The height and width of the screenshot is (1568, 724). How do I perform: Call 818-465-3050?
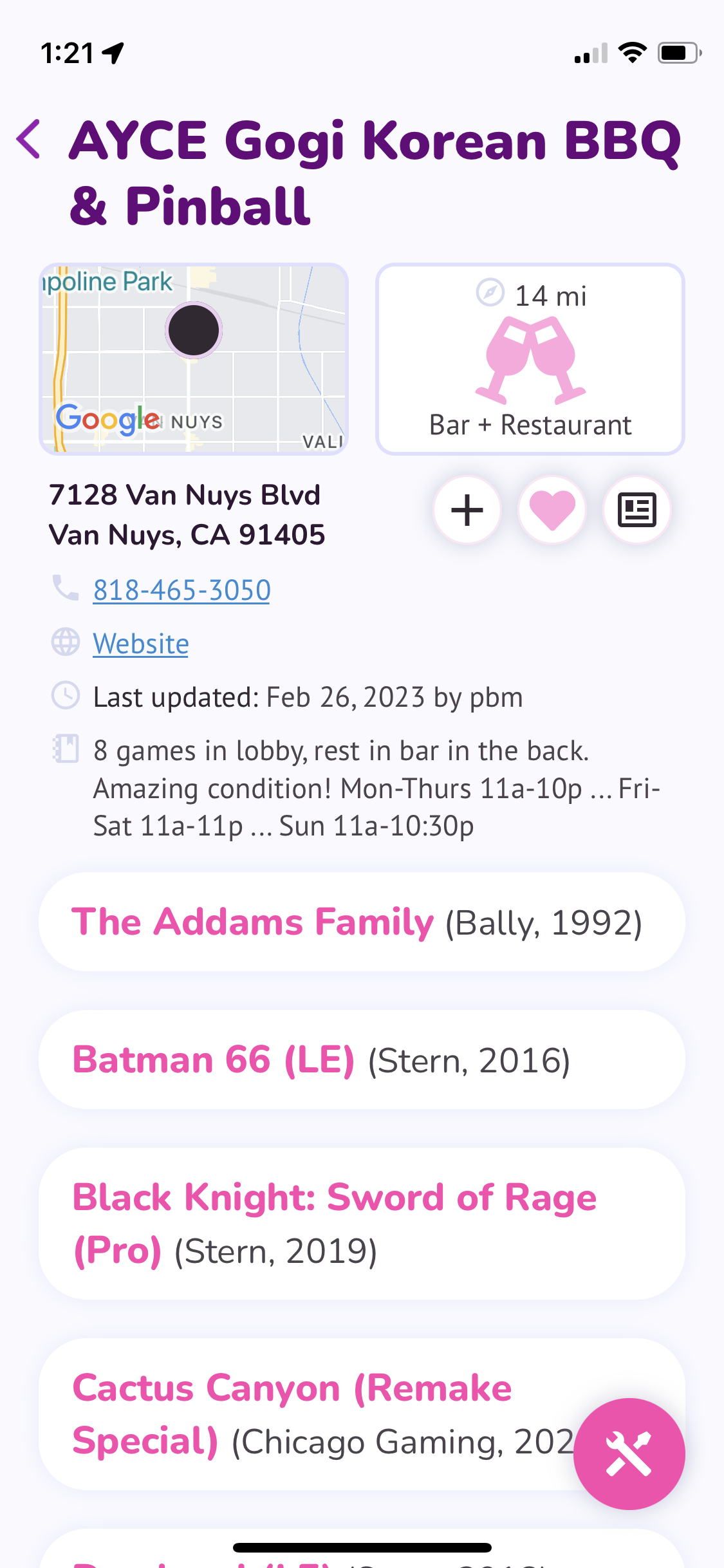pyautogui.click(x=181, y=590)
